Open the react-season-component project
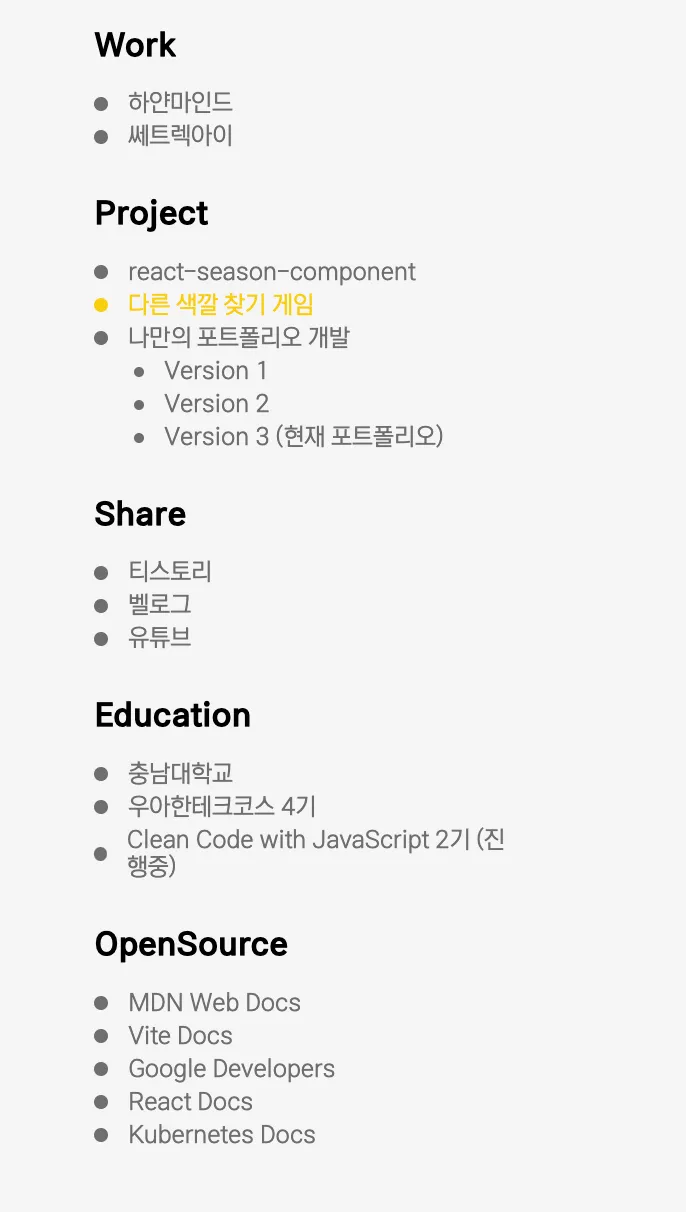This screenshot has width=686, height=1212. click(272, 272)
